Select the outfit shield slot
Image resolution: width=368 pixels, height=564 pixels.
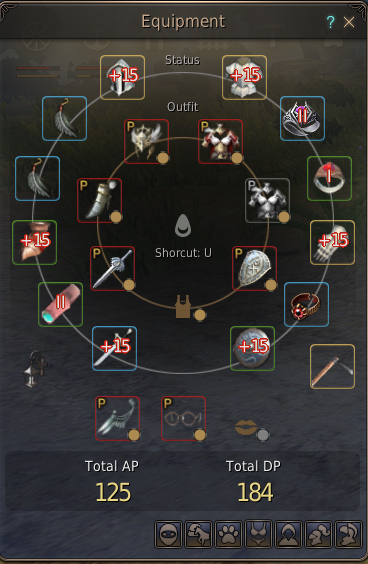(254, 268)
